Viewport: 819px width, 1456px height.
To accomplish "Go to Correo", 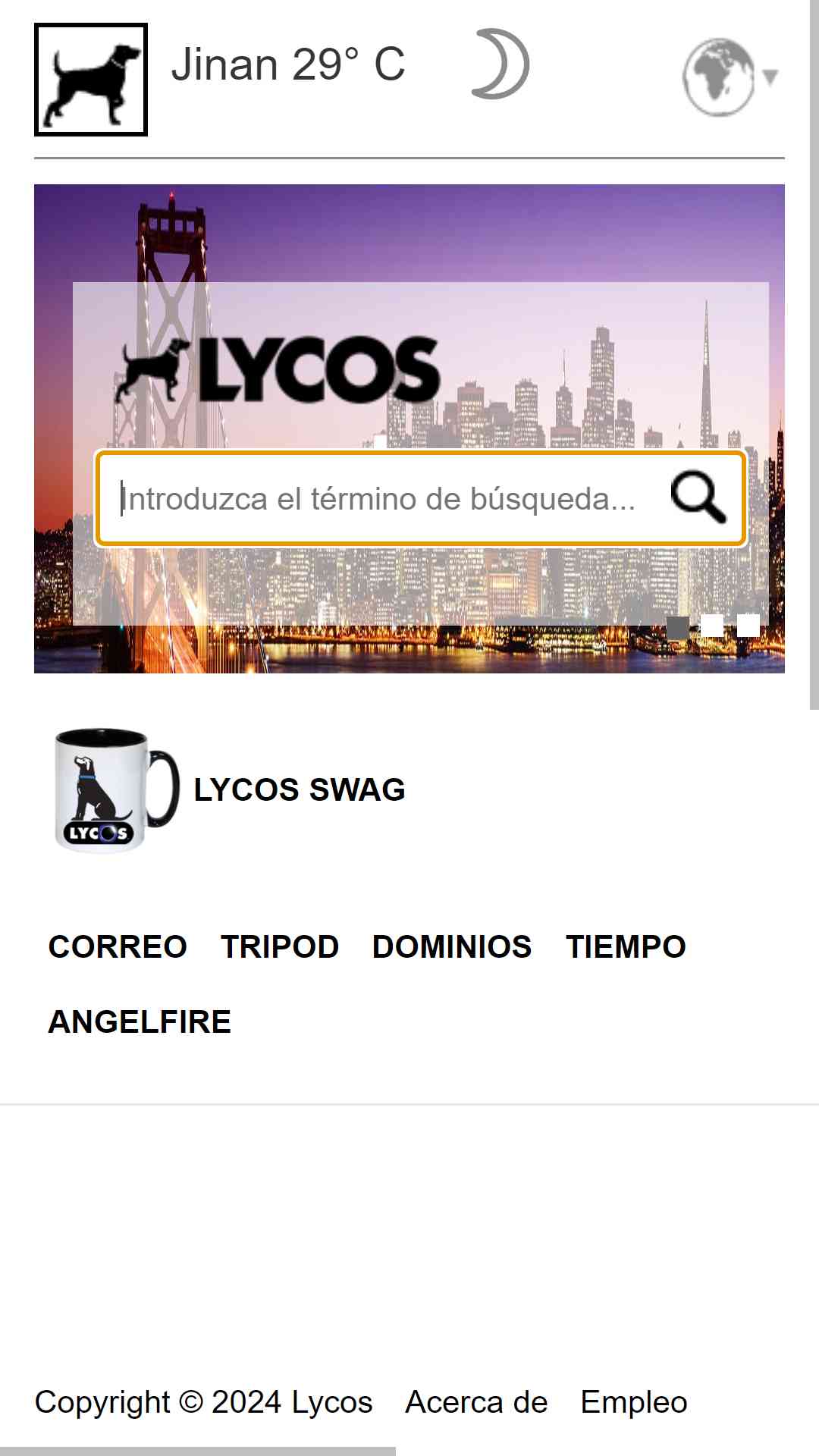I will click(x=118, y=946).
